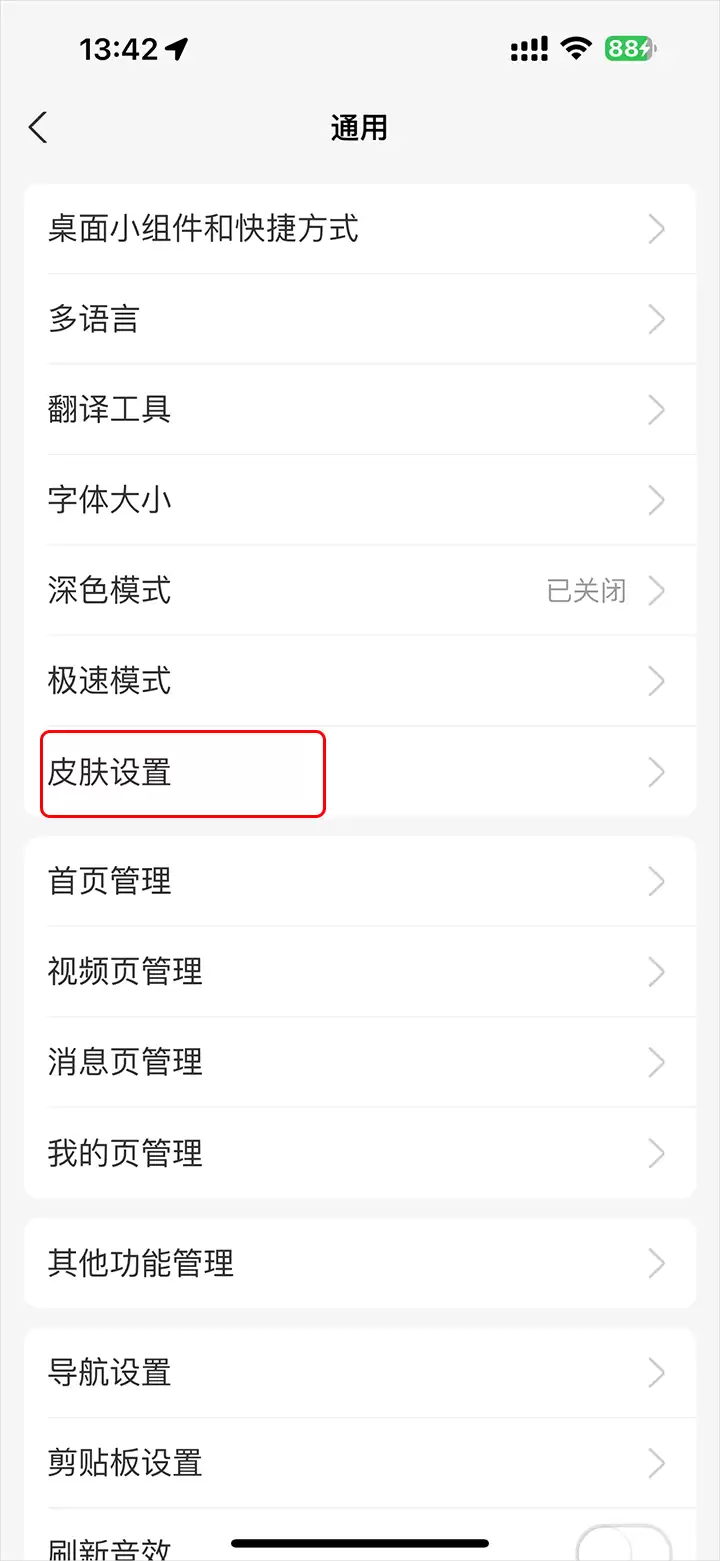The height and width of the screenshot is (1561, 720).
Task: Open 翻译工具 row
Action: coord(358,410)
